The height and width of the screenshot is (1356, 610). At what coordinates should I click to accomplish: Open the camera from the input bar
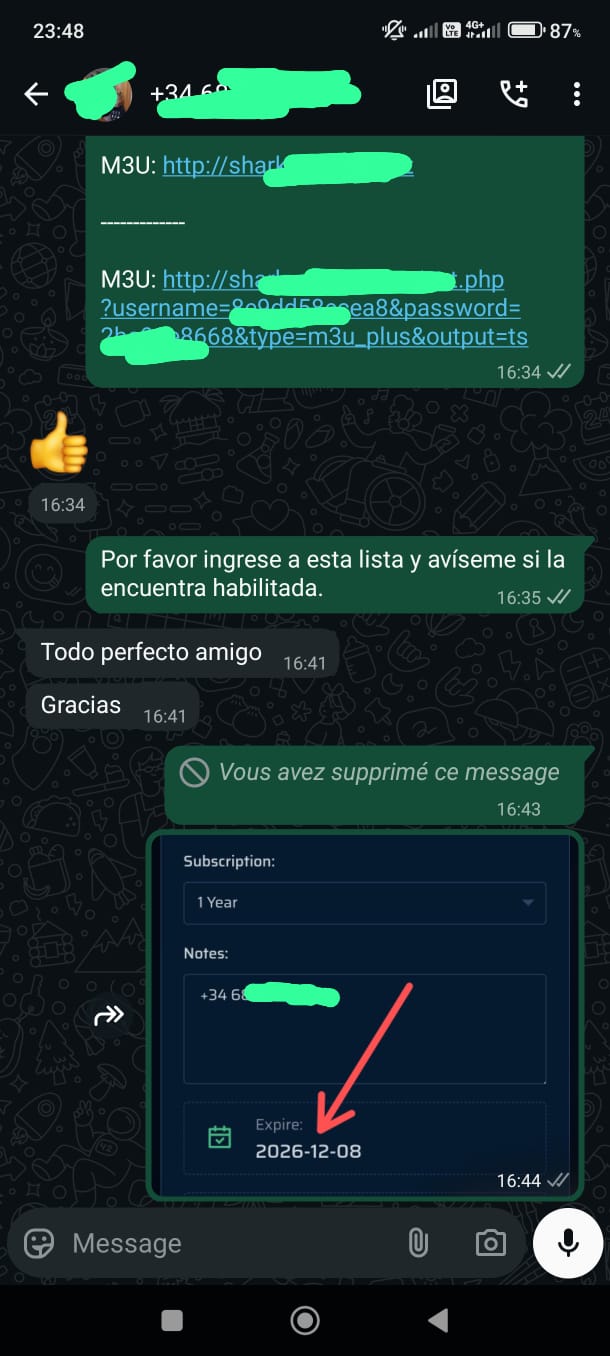point(490,1243)
